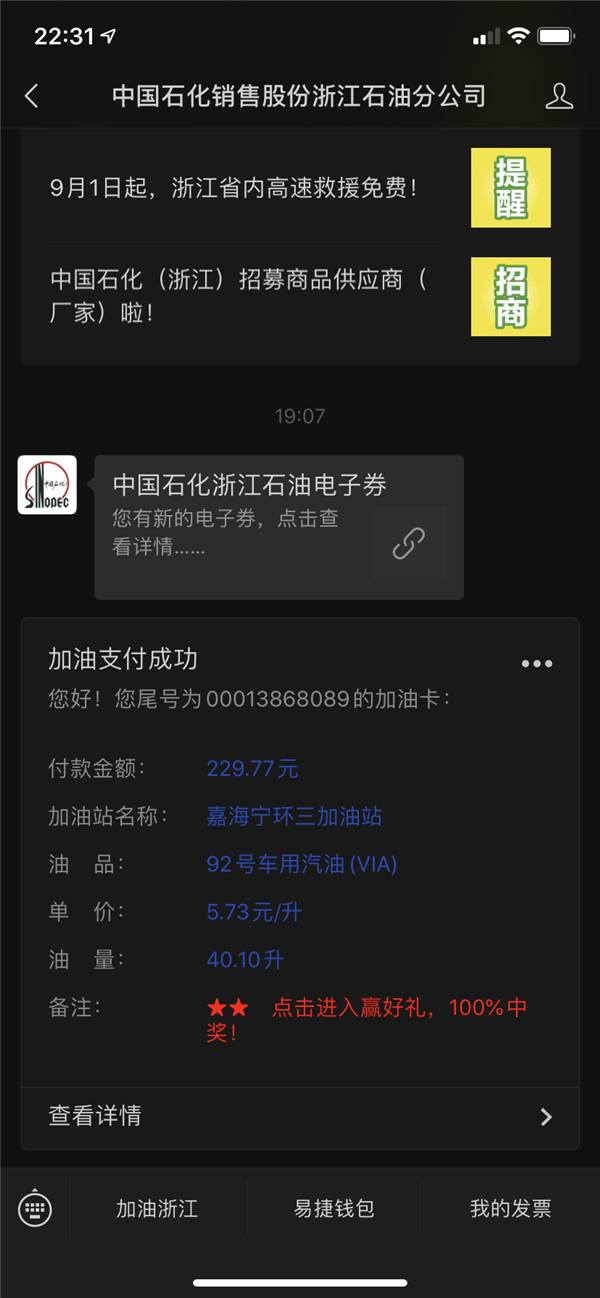This screenshot has height=1298, width=600.
Task: Open the three-dot menu on payment card
Action: coord(537,663)
